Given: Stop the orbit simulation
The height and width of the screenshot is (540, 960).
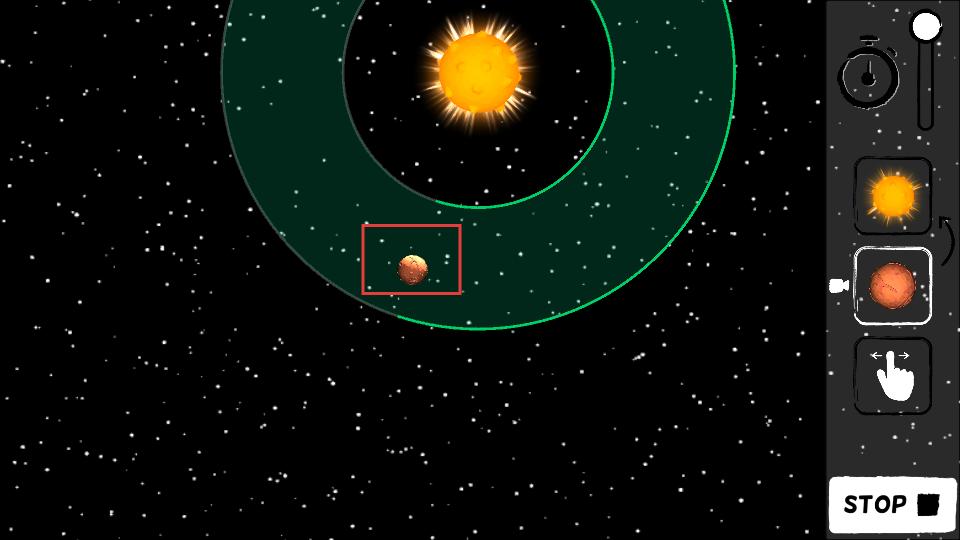Looking at the screenshot, I should (892, 504).
